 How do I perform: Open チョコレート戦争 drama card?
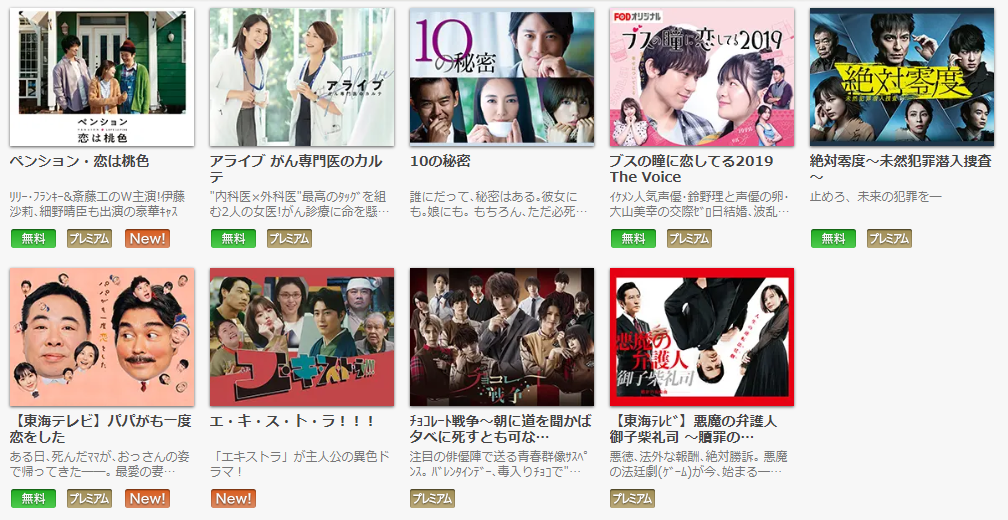[x=502, y=337]
